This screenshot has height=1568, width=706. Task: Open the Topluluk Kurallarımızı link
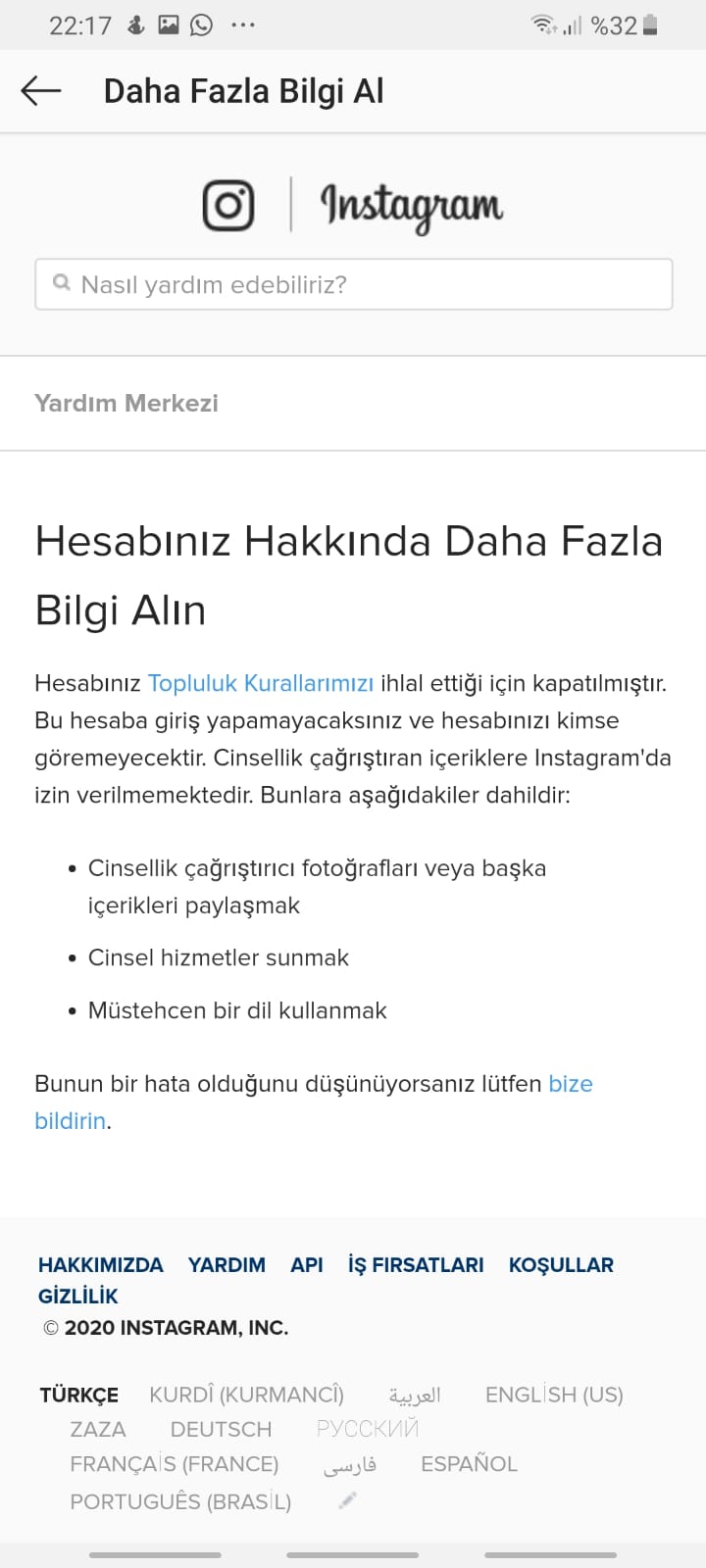coord(261,683)
